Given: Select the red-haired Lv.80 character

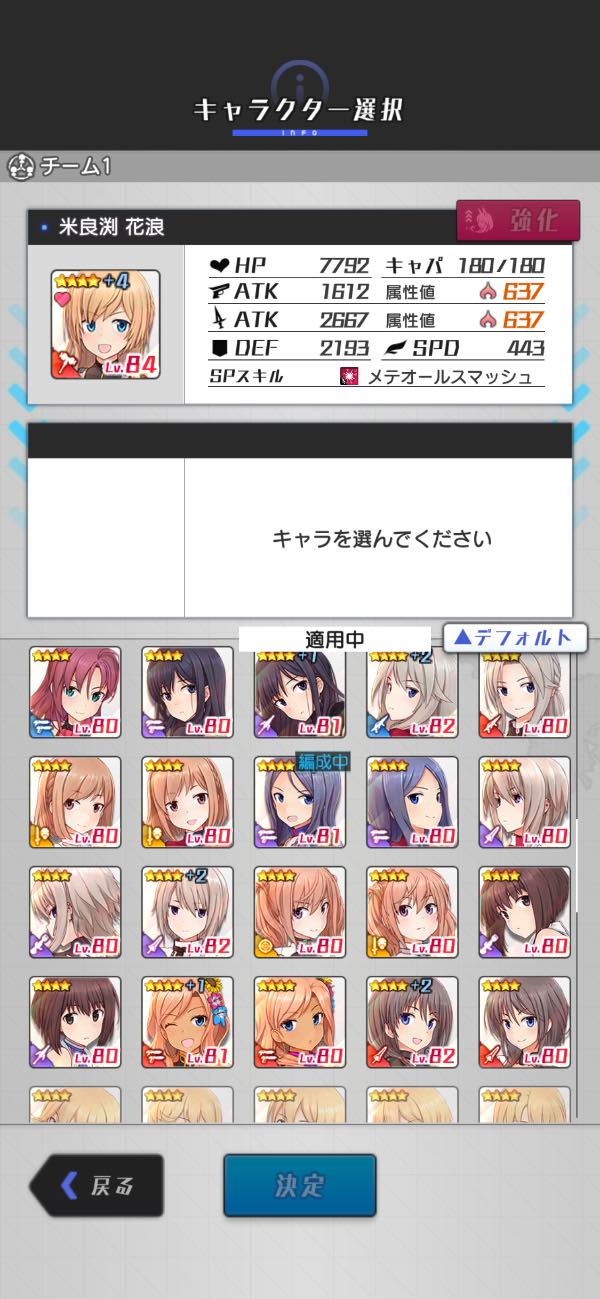Looking at the screenshot, I should [75, 693].
